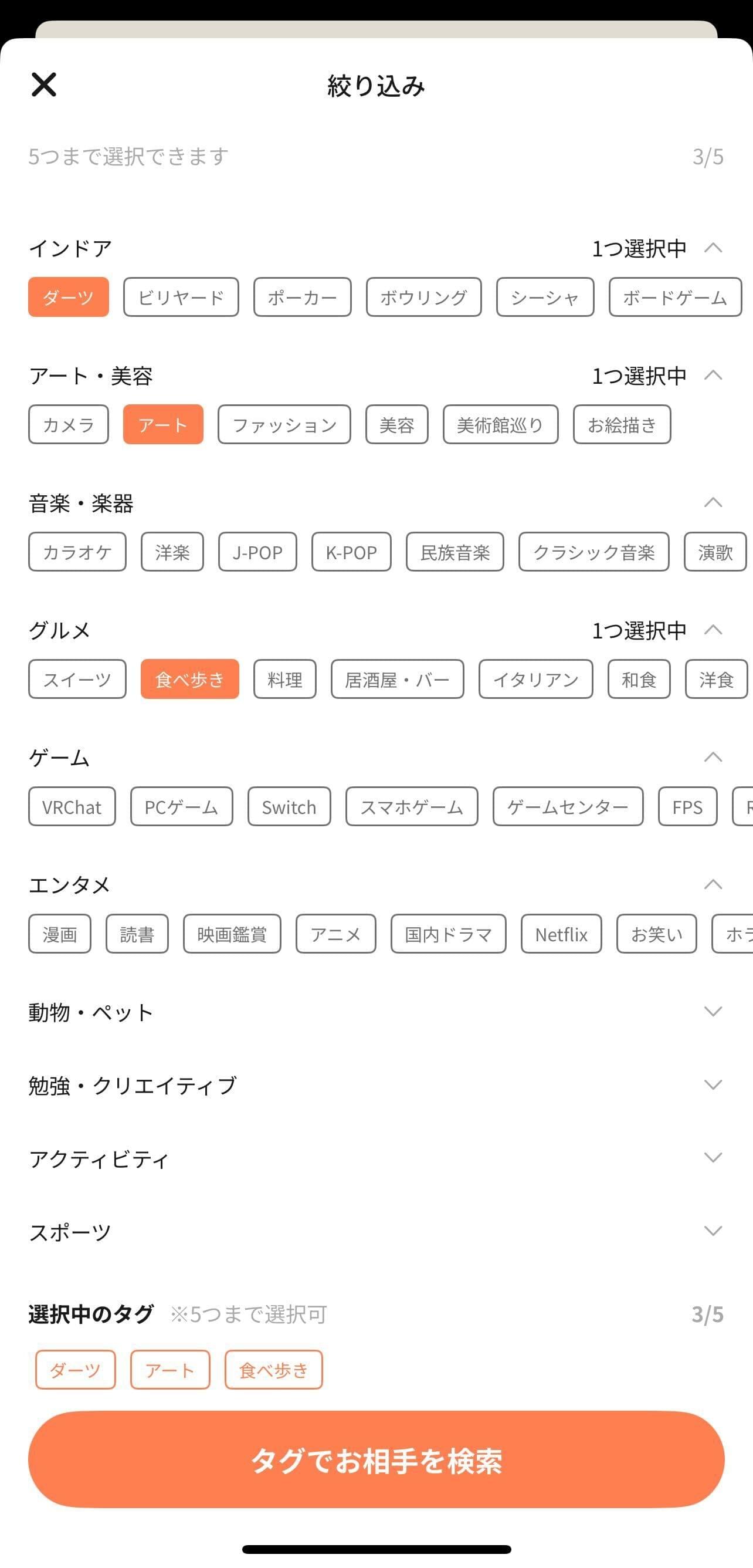Select the カメラ tag
Screen dimensions: 753x1568
click(68, 424)
